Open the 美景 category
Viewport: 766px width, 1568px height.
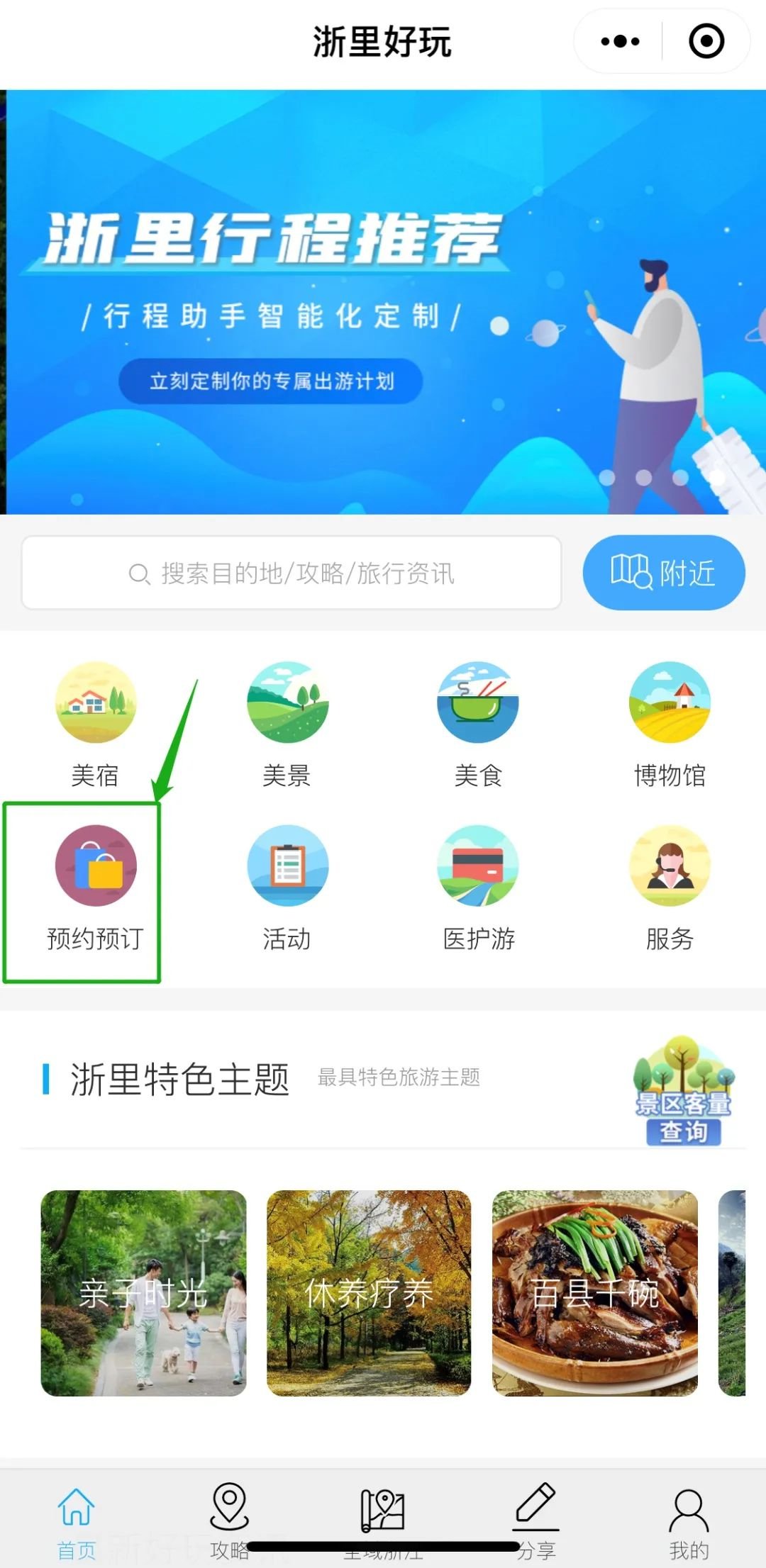coord(287,723)
